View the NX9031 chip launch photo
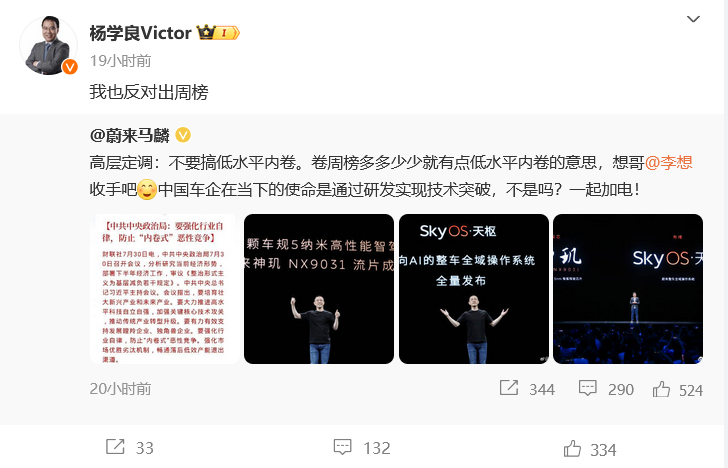The height and width of the screenshot is (468, 728). point(319,288)
